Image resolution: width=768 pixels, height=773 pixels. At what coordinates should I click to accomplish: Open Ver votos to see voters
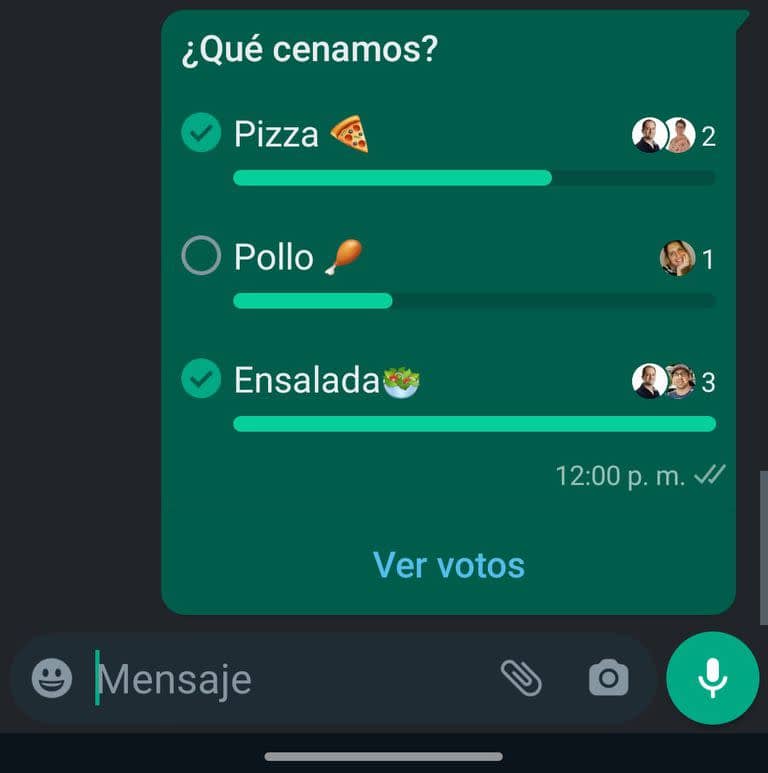449,565
